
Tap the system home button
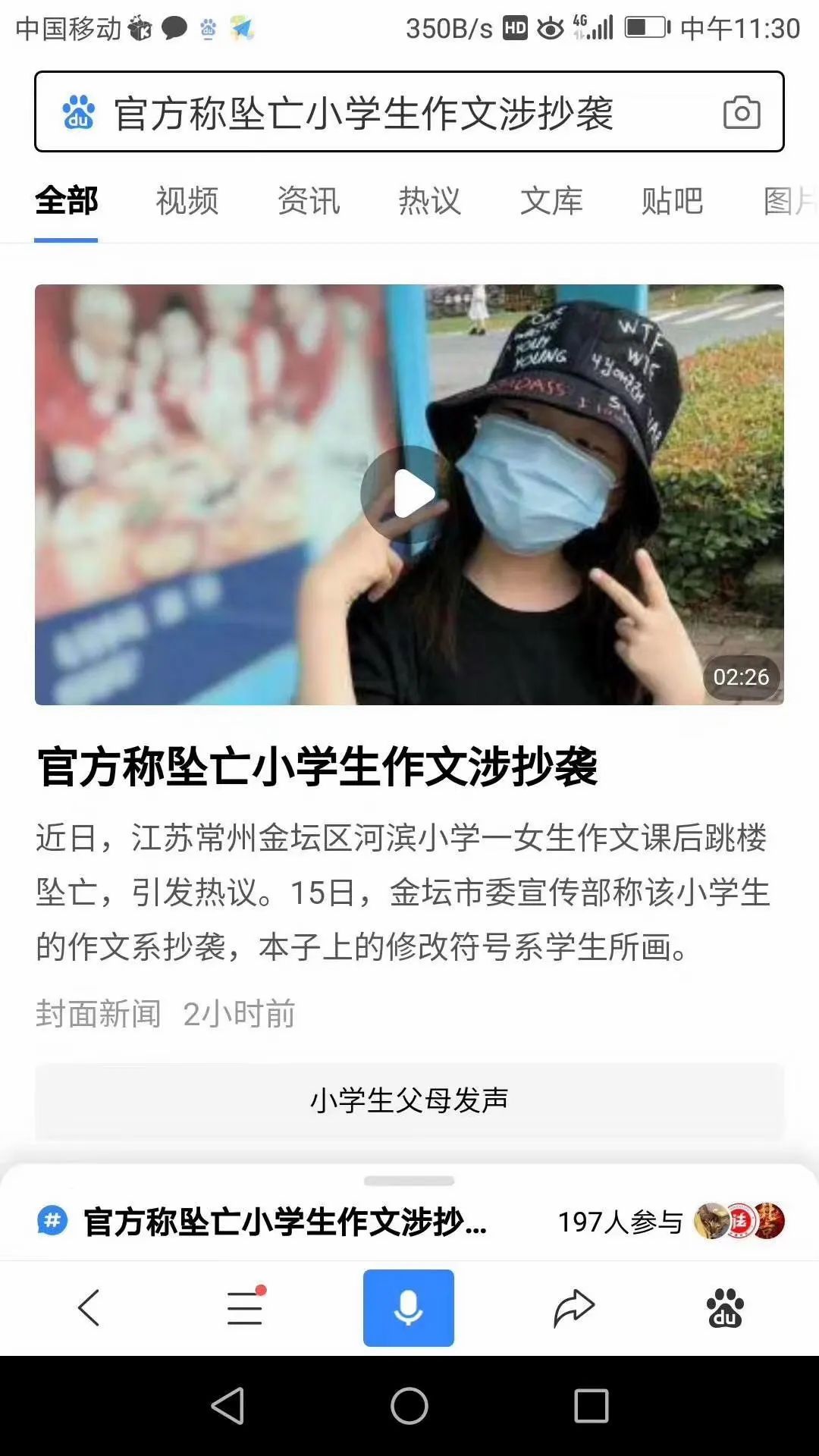(x=409, y=1406)
